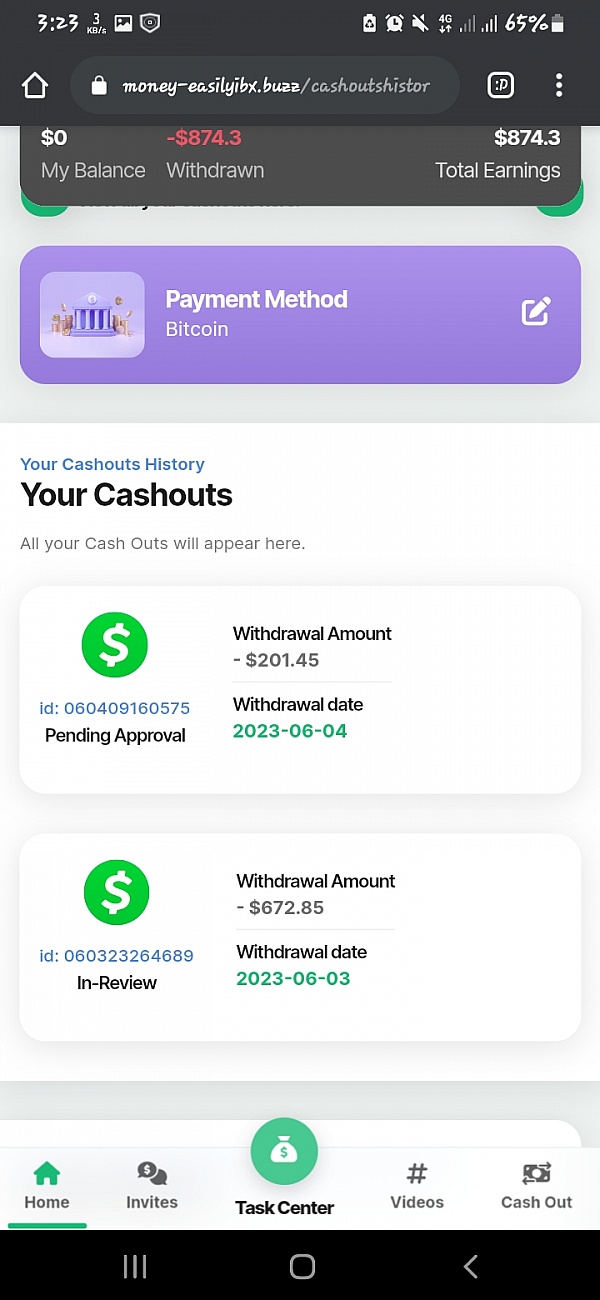Switch to the Videos tab

tap(417, 1186)
